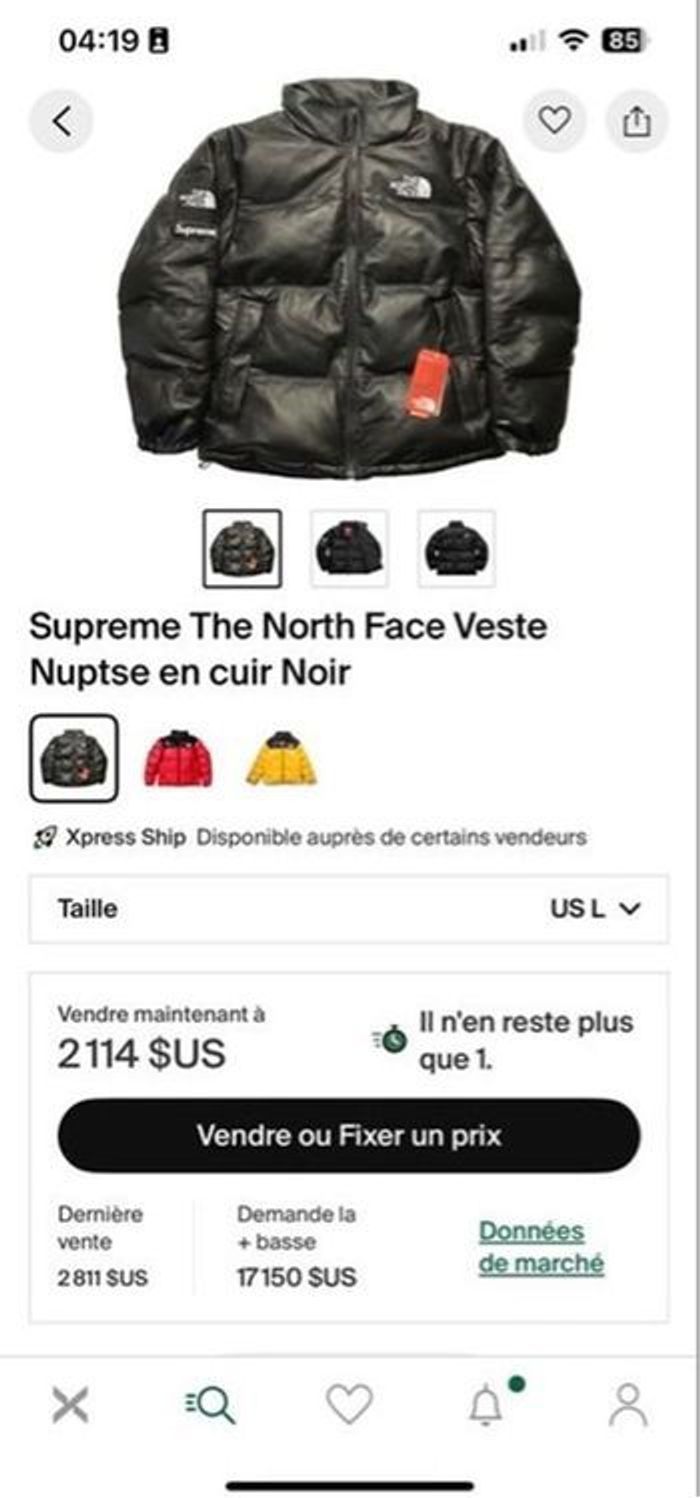Switch to the home X tab

(70, 1406)
